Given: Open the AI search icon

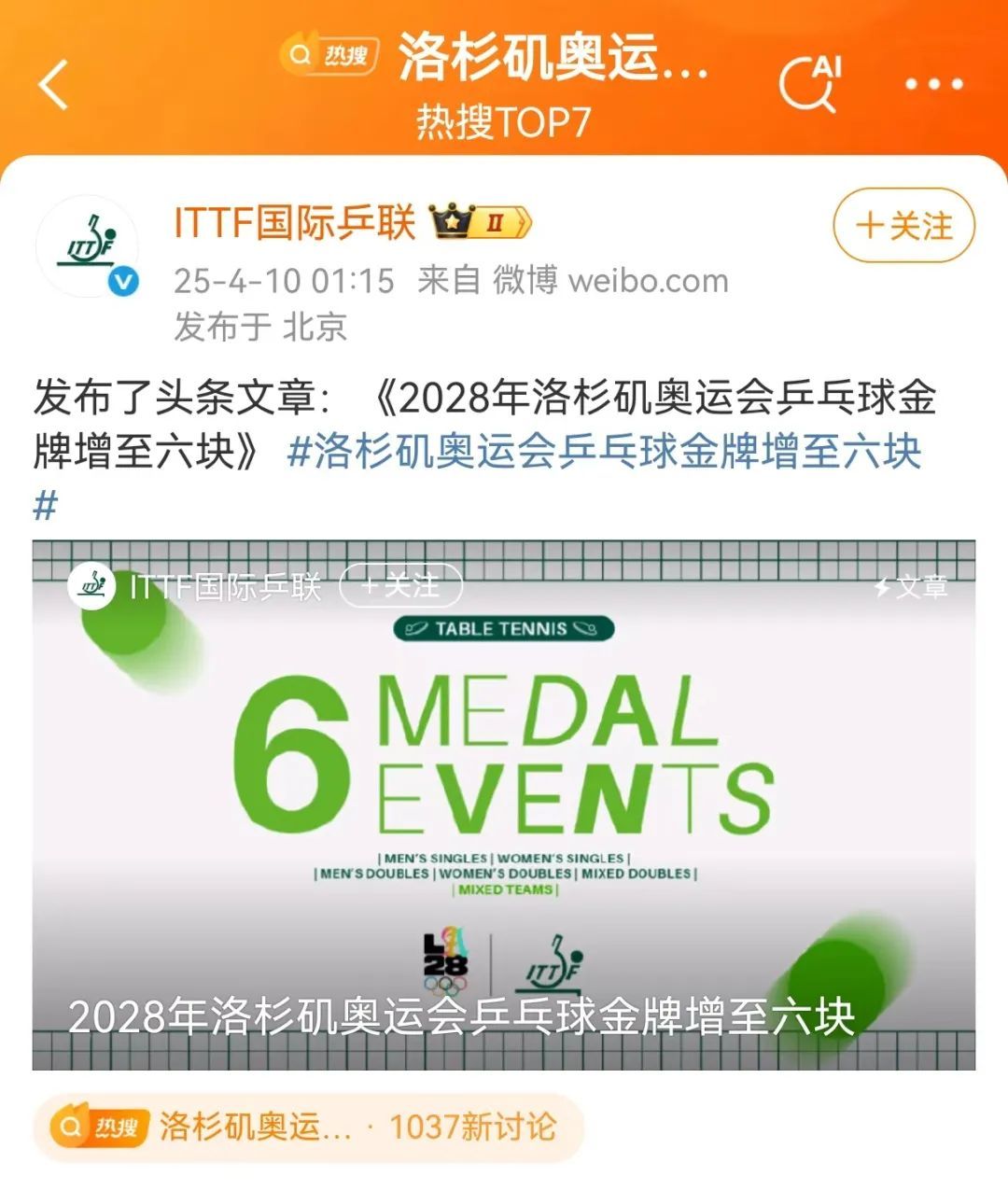Looking at the screenshot, I should (x=809, y=84).
